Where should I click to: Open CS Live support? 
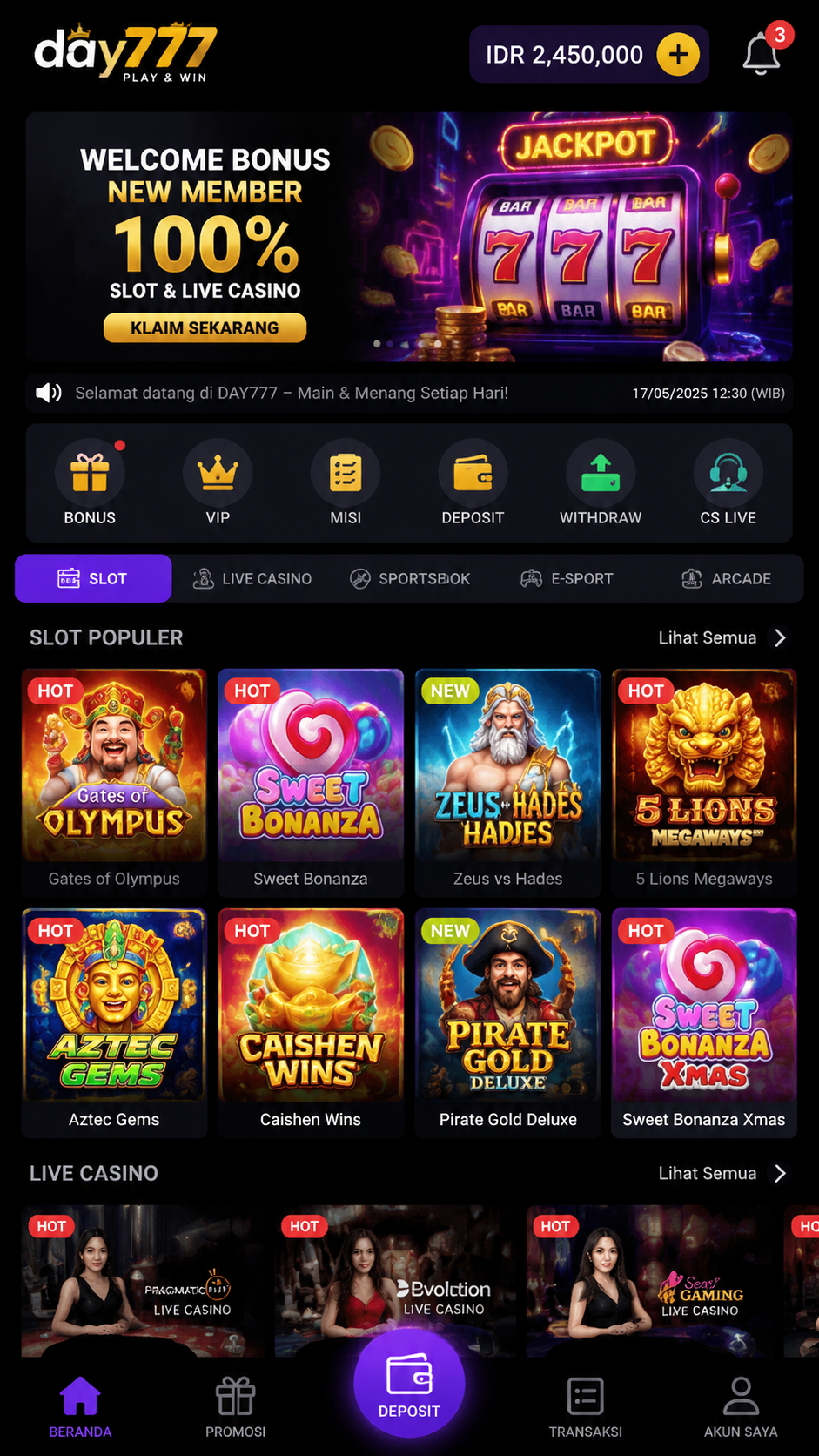[x=728, y=483]
